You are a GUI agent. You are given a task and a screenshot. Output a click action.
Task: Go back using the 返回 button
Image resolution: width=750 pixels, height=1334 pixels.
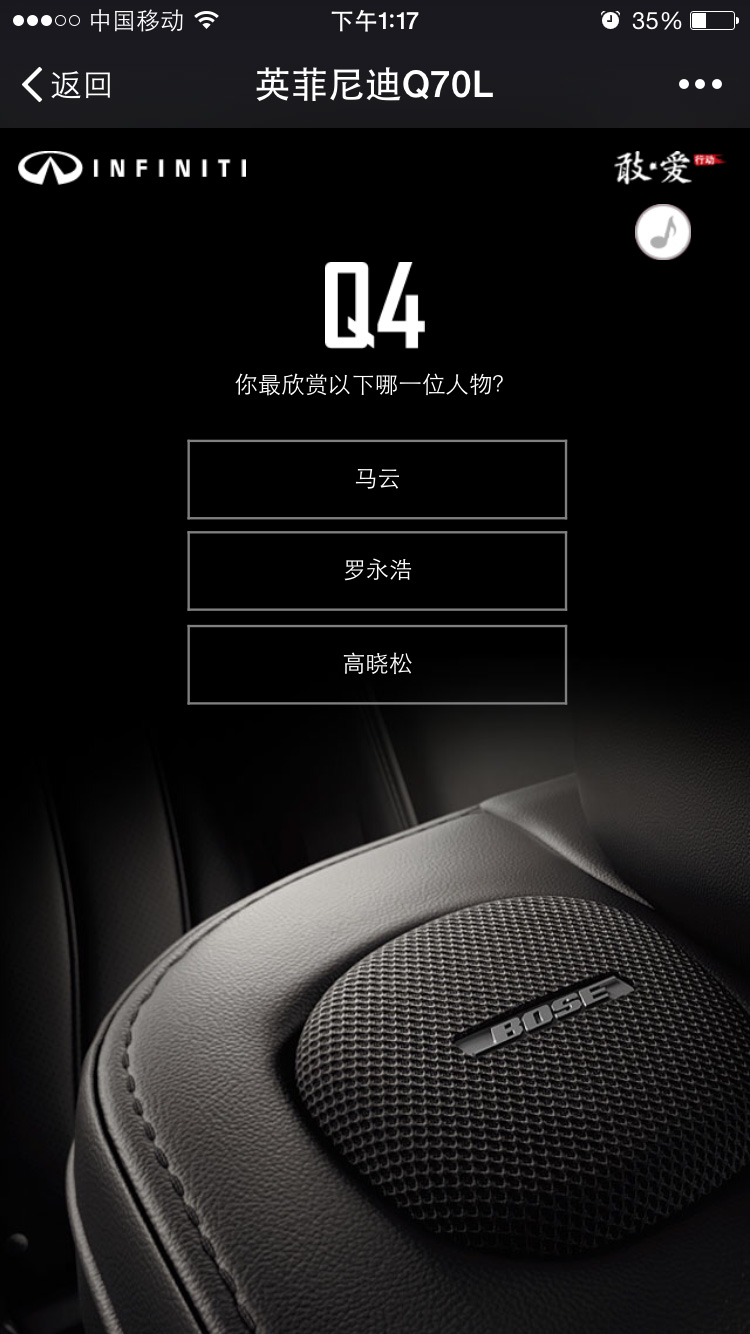click(66, 85)
